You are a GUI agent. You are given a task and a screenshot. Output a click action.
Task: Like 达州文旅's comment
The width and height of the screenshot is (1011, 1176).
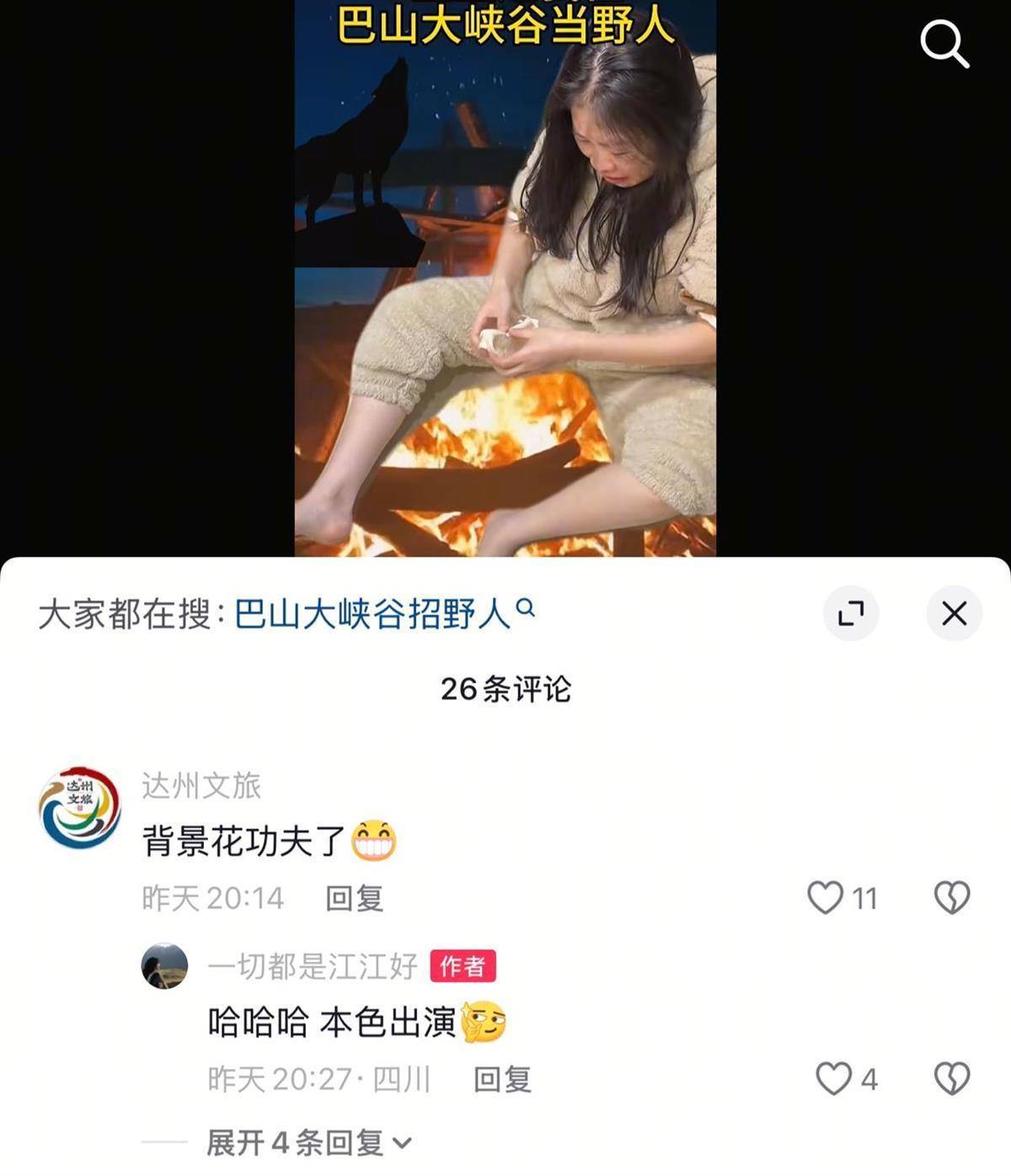click(826, 898)
